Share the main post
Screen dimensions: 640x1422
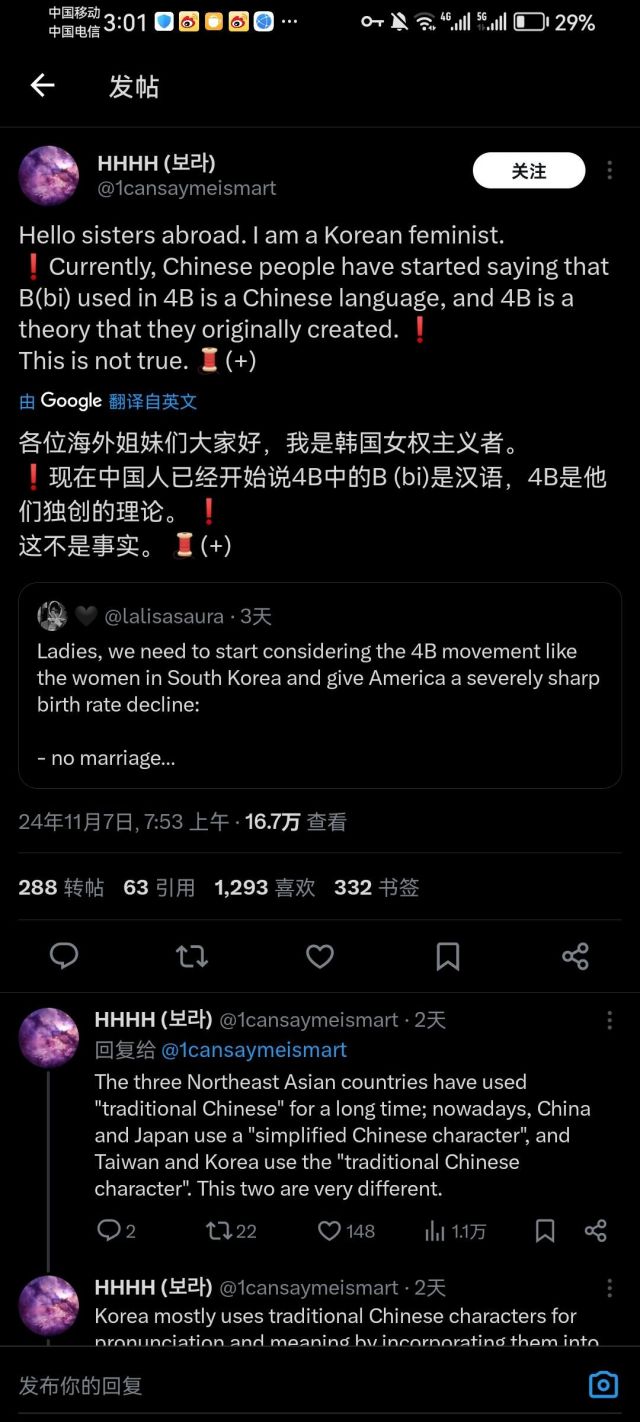coord(575,956)
